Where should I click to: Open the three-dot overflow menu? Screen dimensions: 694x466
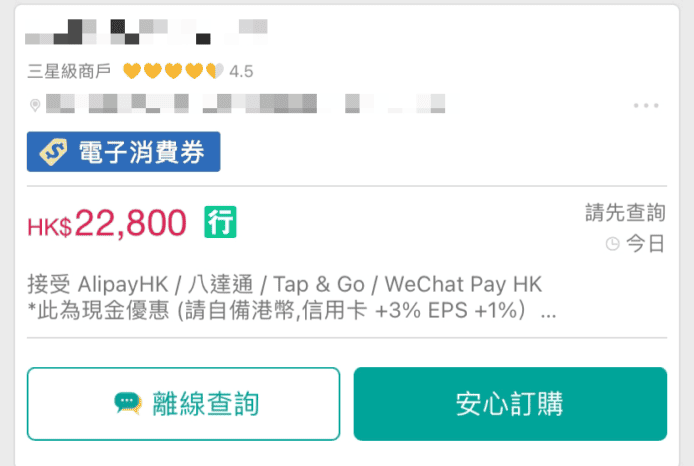(x=646, y=105)
